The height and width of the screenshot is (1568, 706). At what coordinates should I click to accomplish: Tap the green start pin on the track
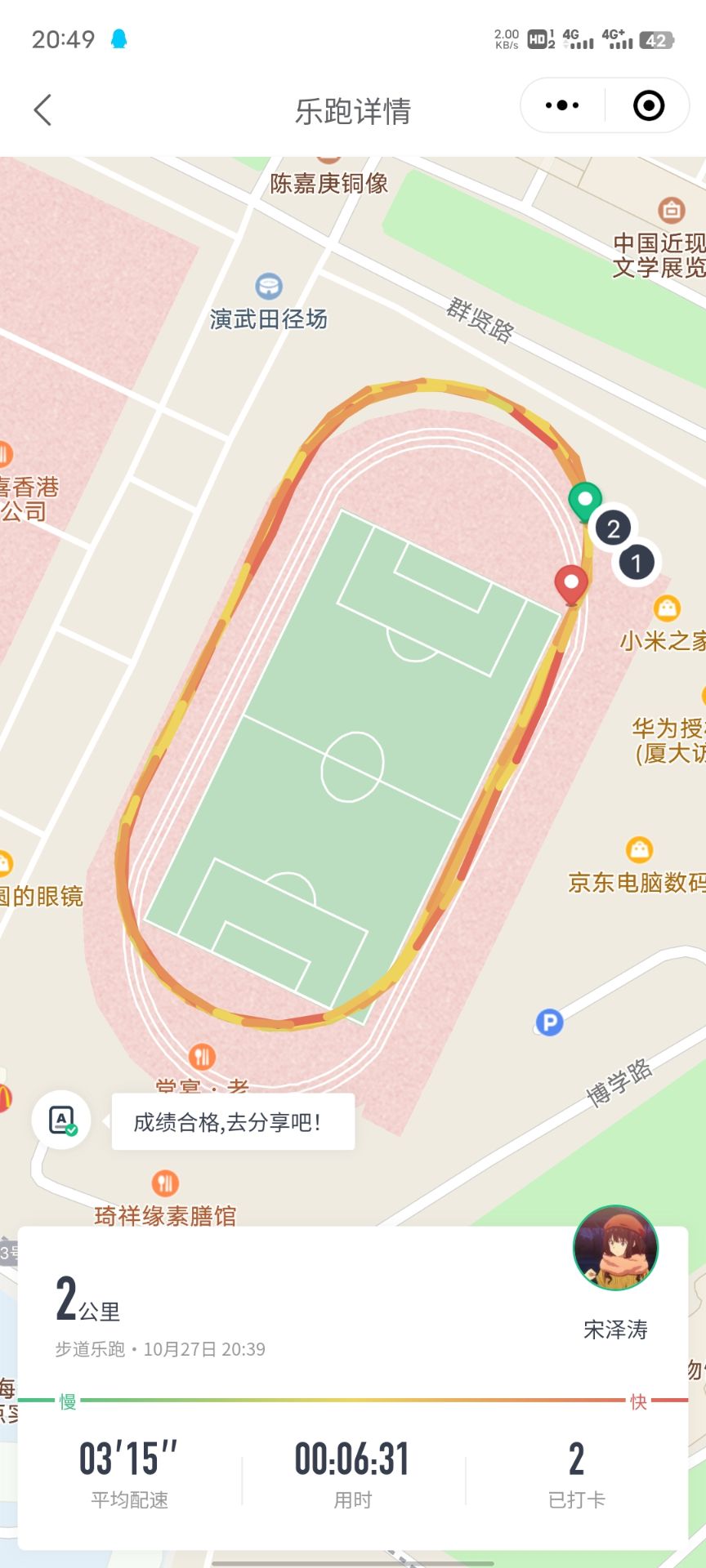[x=585, y=499]
